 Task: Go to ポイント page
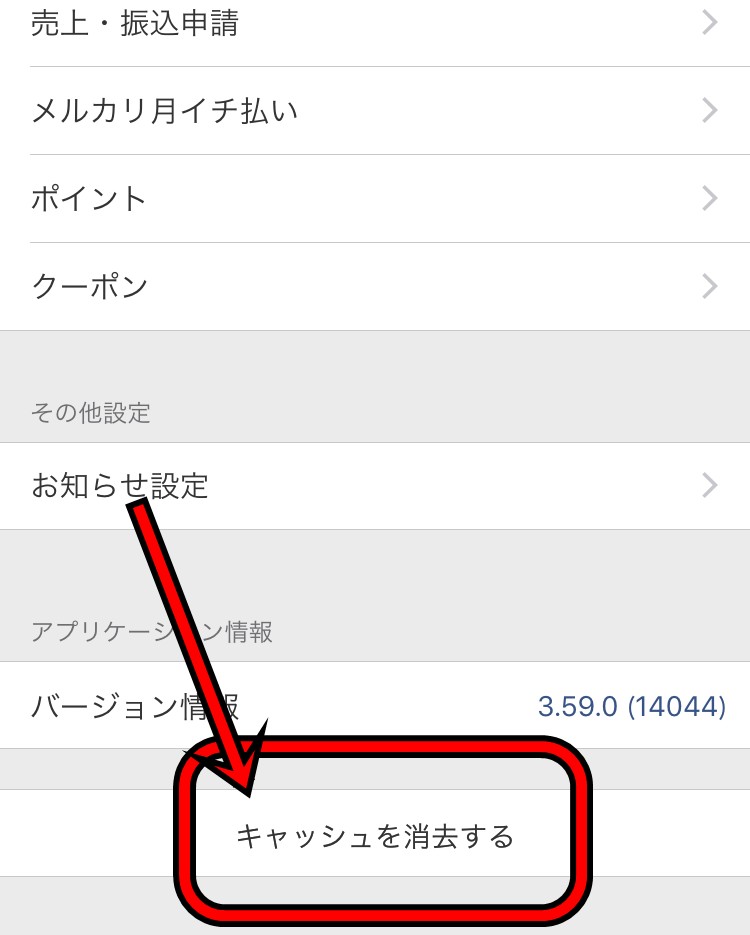(x=375, y=198)
